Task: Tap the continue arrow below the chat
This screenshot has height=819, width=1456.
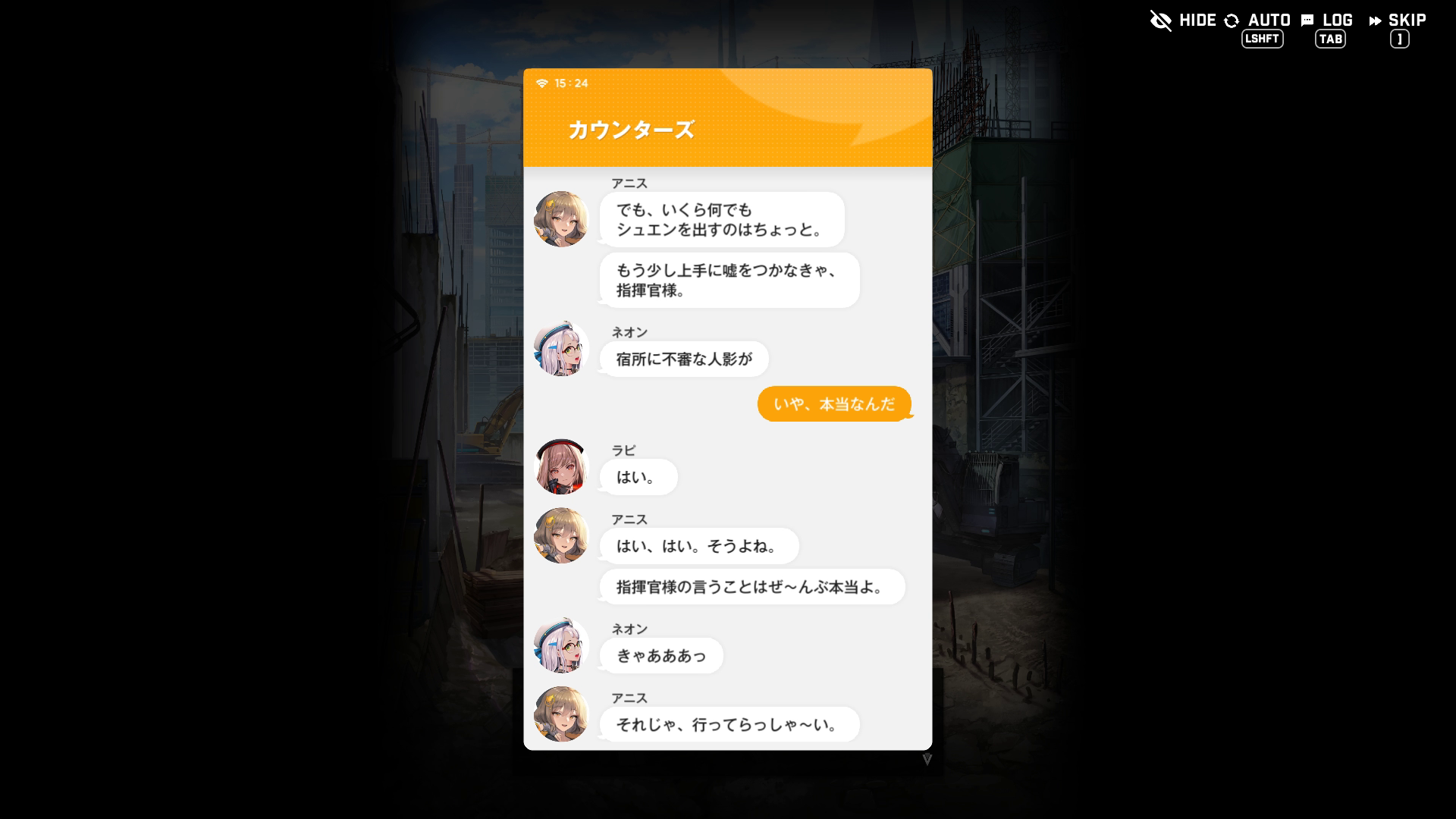Action: pyautogui.click(x=927, y=759)
